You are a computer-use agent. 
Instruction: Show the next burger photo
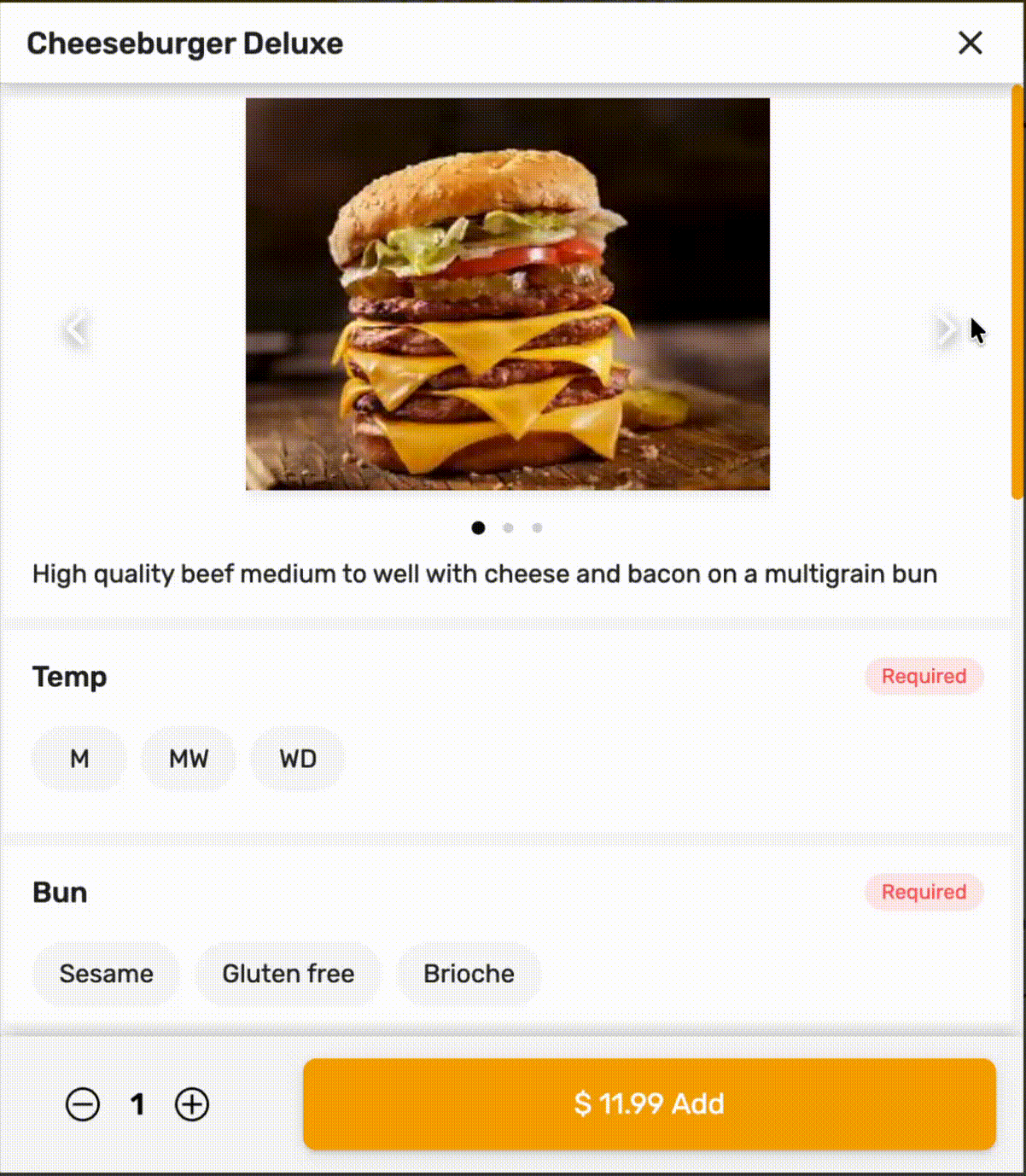point(945,330)
